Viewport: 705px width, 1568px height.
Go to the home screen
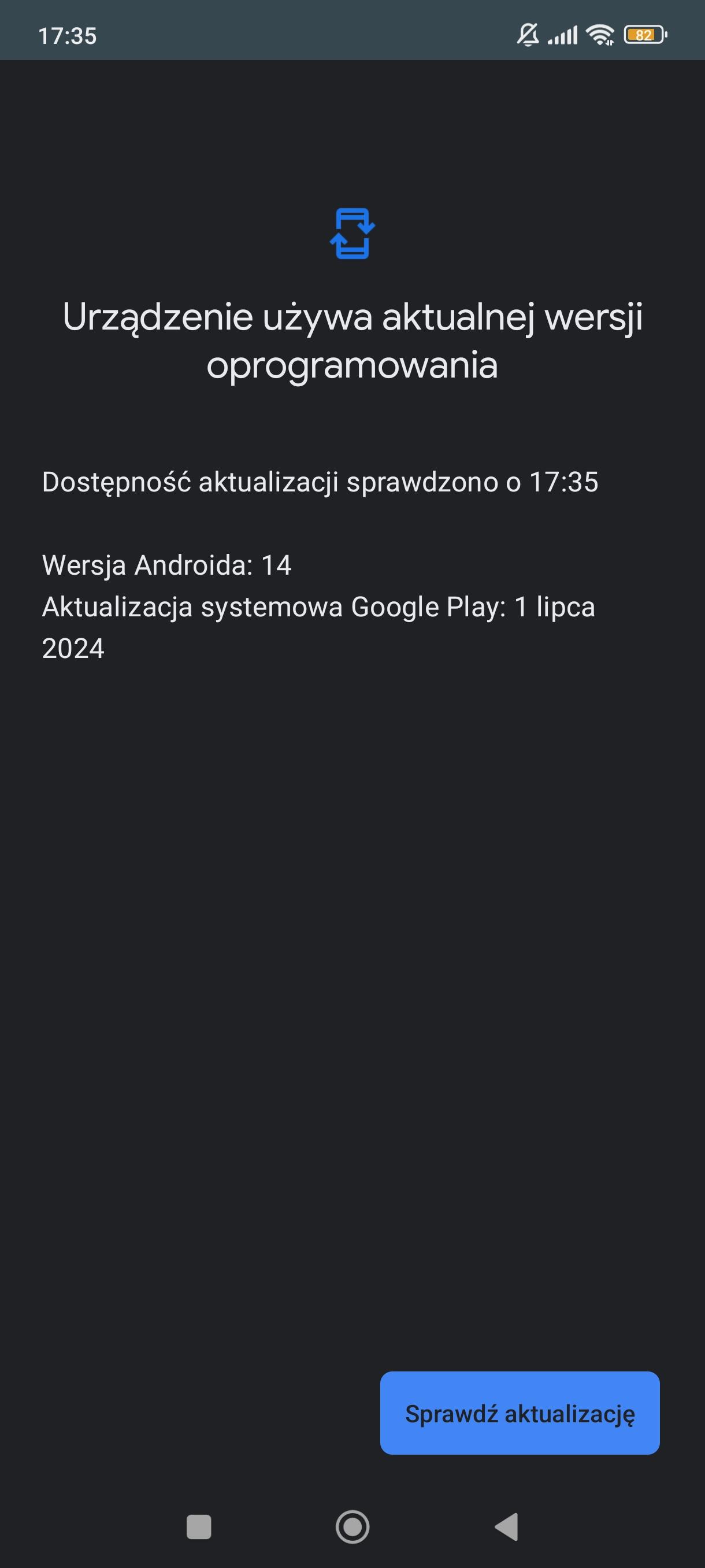point(352,1526)
